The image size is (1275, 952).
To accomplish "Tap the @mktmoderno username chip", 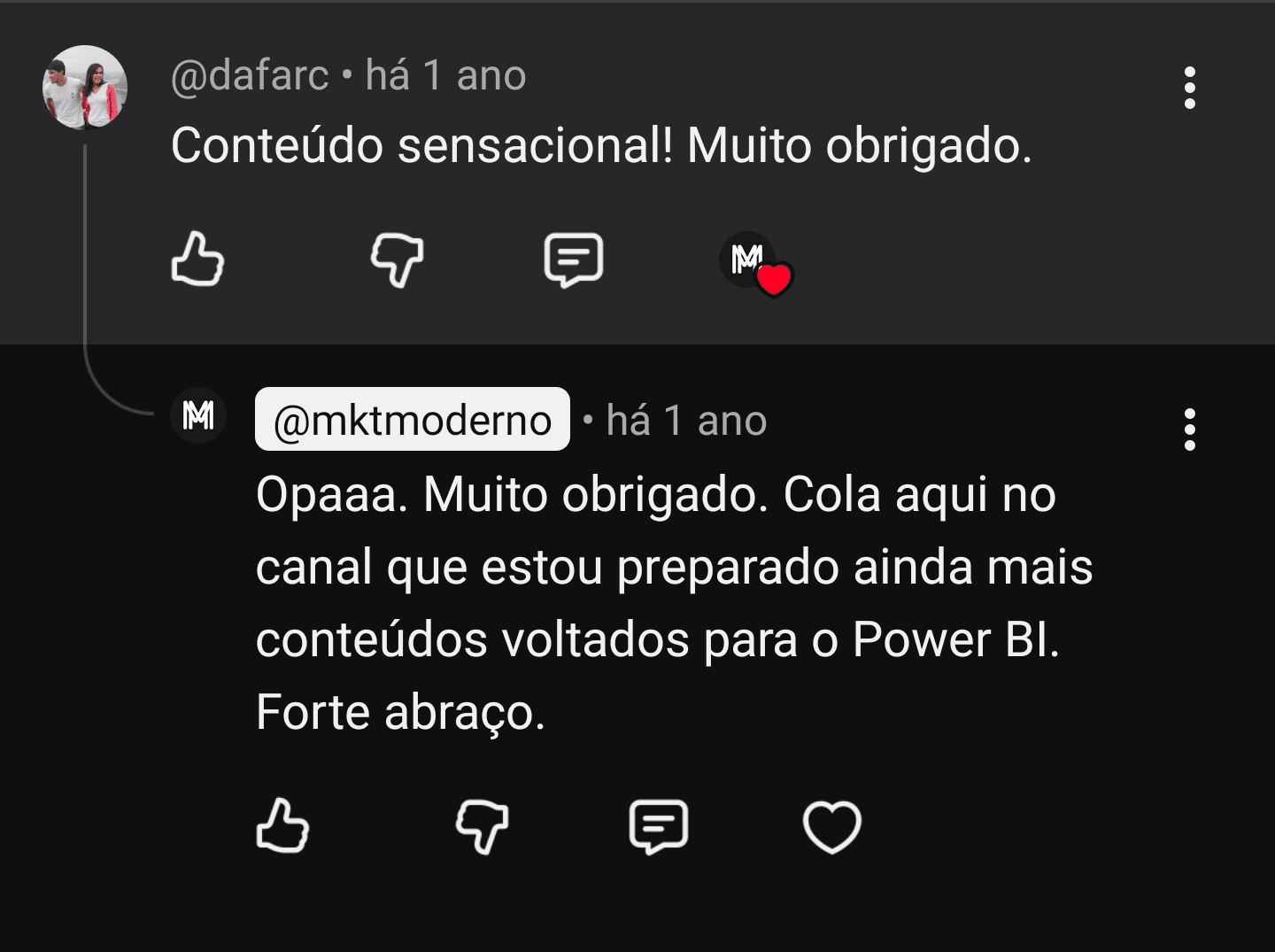I will tap(412, 420).
